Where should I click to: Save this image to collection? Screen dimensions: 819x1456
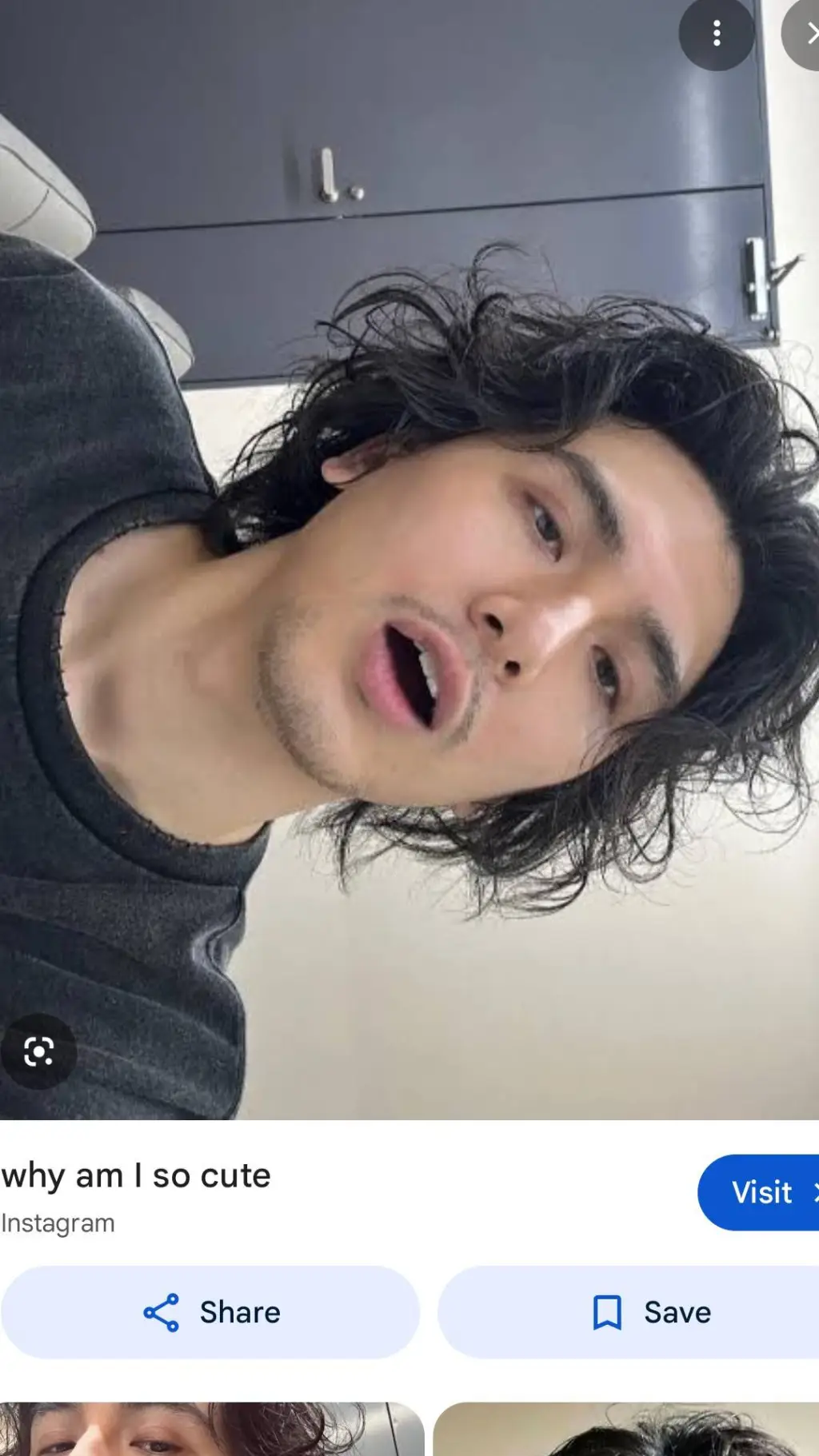[629, 1312]
